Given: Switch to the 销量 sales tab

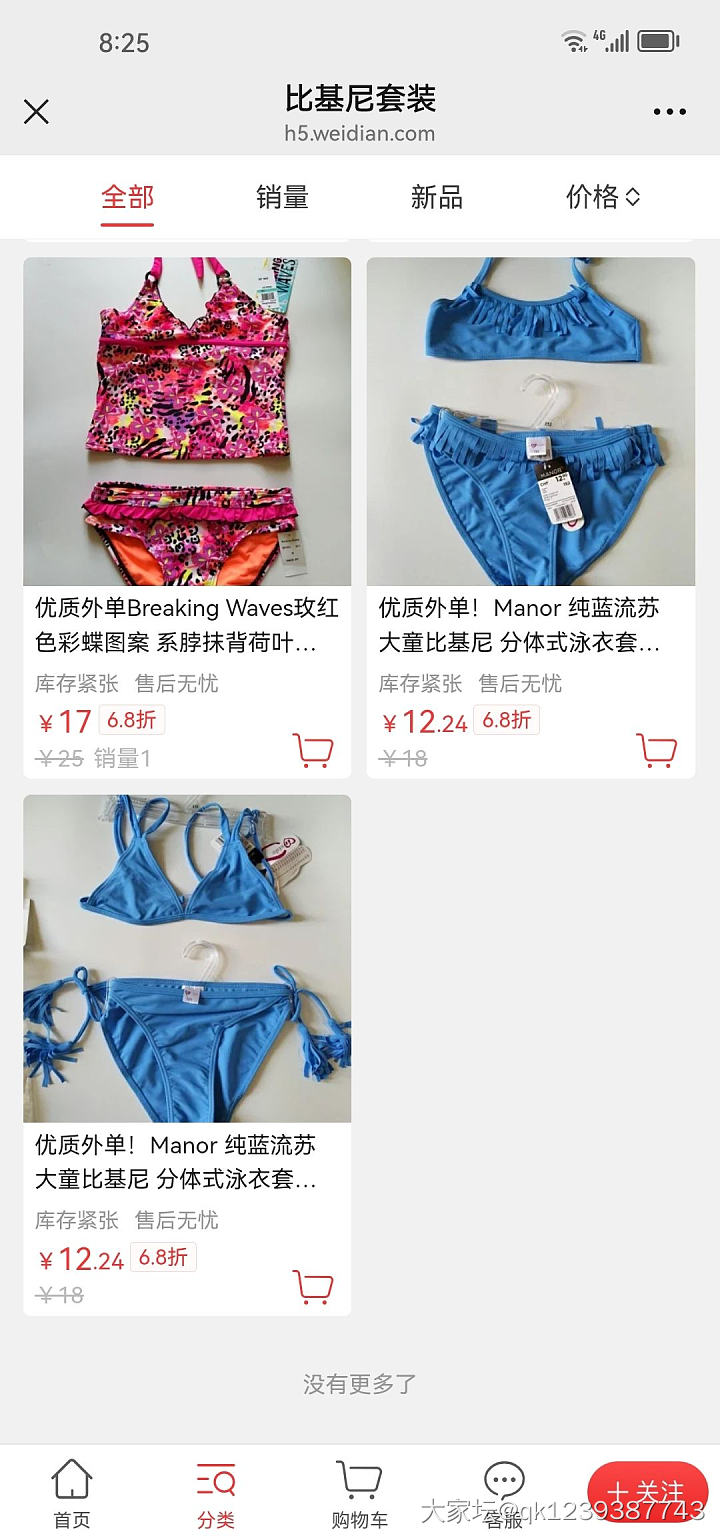Looking at the screenshot, I should [x=281, y=197].
